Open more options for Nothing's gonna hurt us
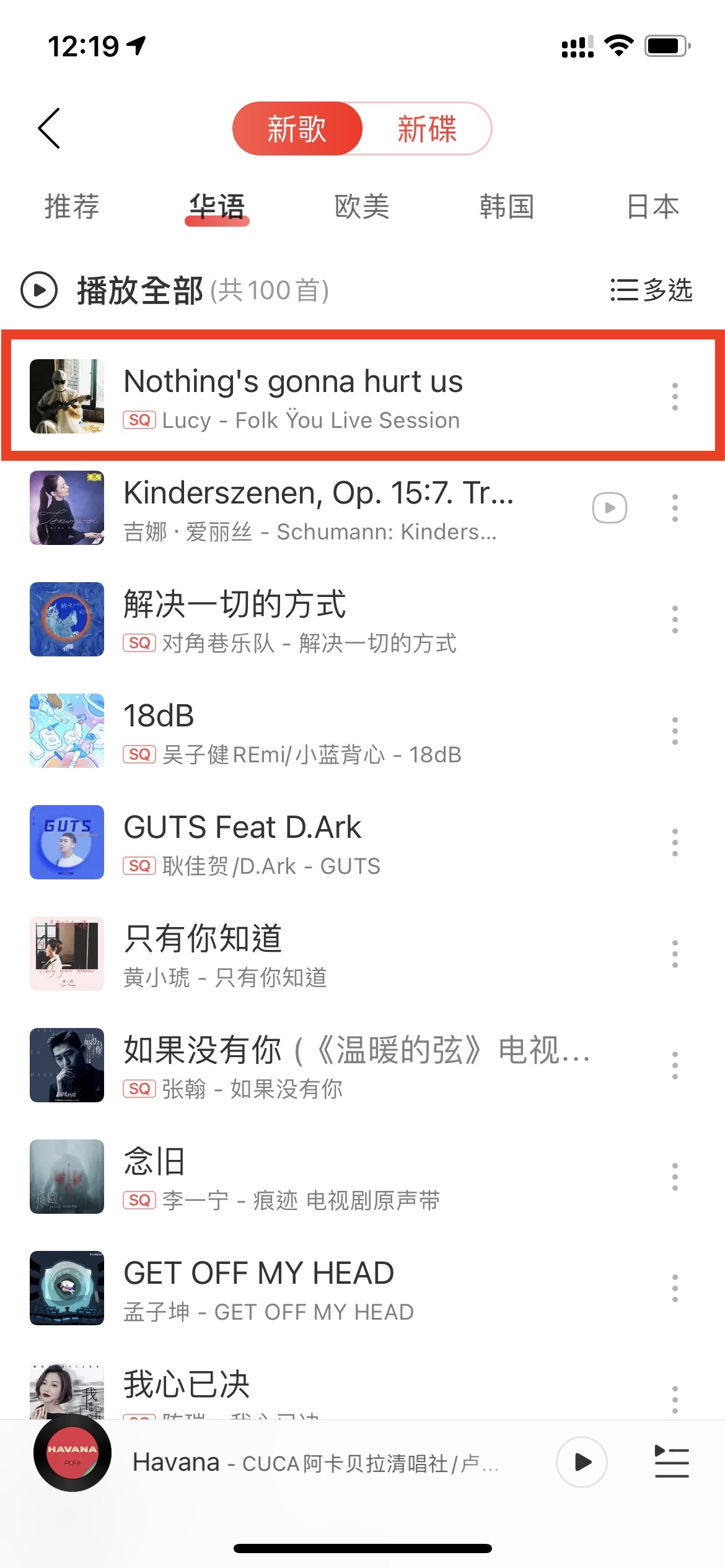The image size is (725, 1568). click(x=675, y=396)
